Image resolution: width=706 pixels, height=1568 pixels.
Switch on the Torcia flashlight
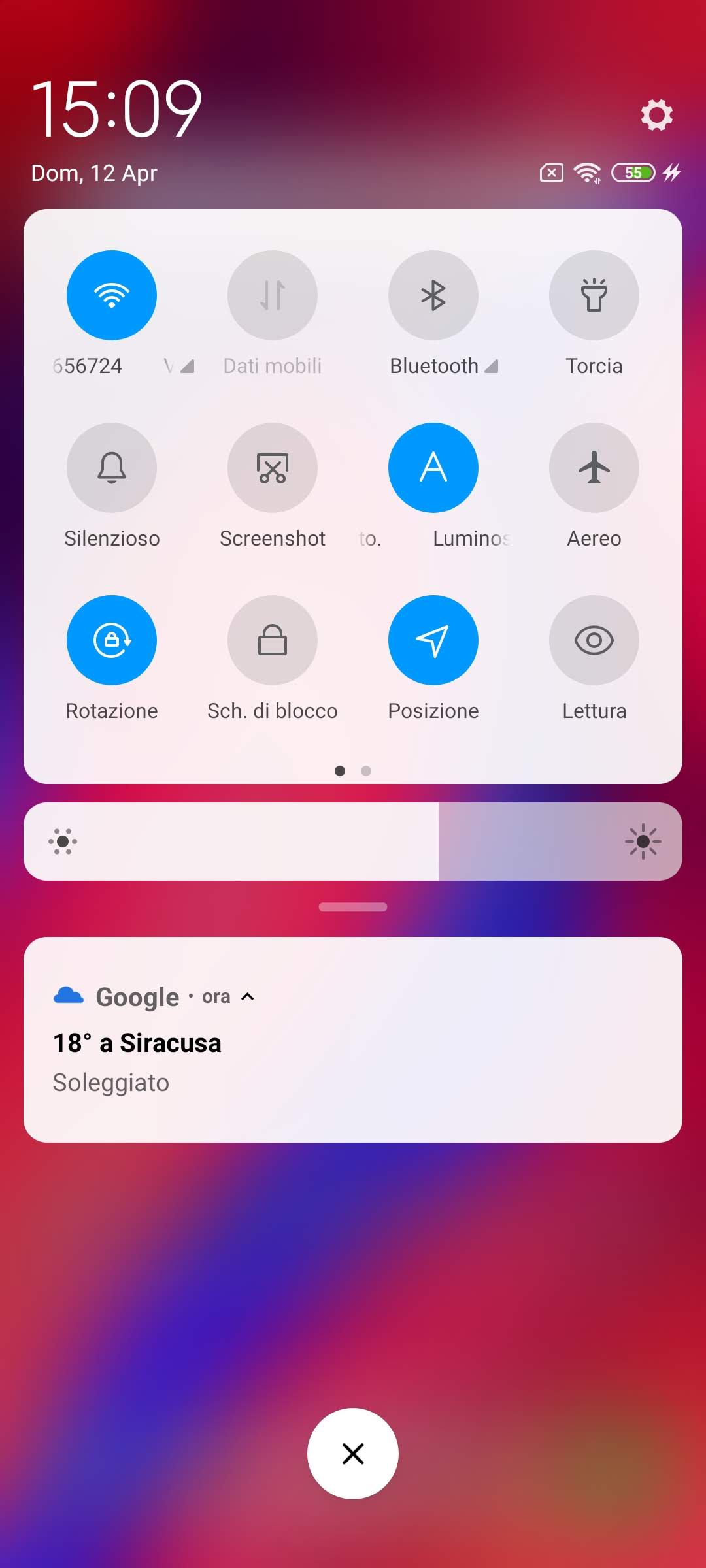594,295
